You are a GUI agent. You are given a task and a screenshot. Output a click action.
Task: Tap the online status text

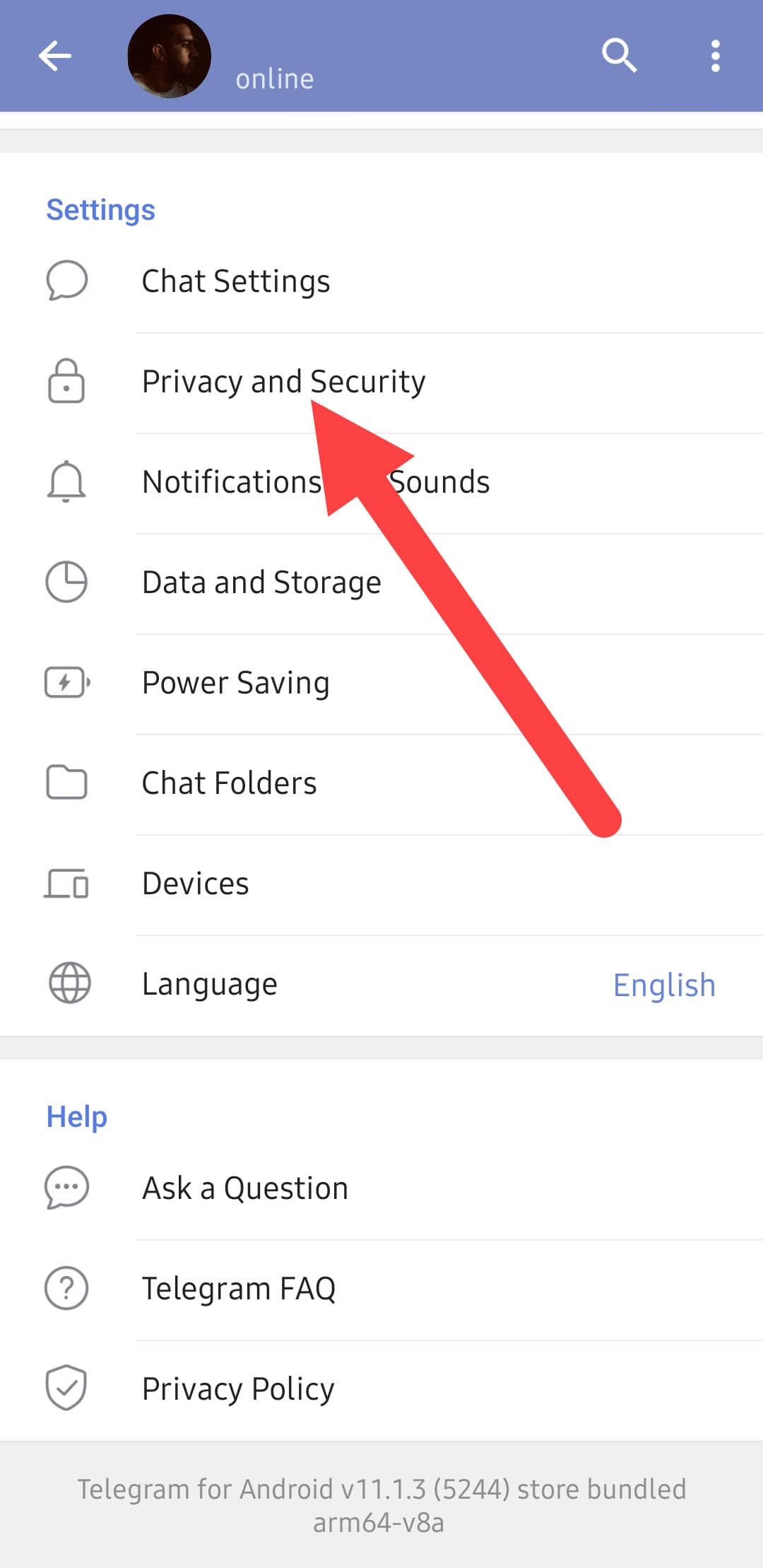point(275,78)
